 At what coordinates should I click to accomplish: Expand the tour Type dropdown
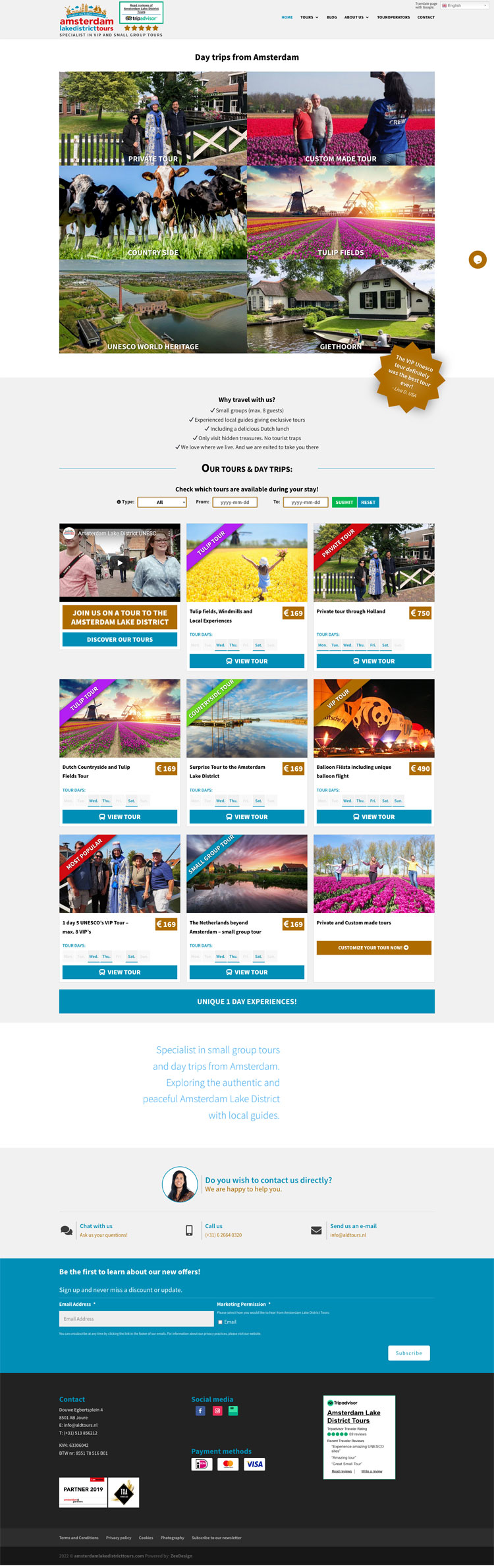click(162, 502)
